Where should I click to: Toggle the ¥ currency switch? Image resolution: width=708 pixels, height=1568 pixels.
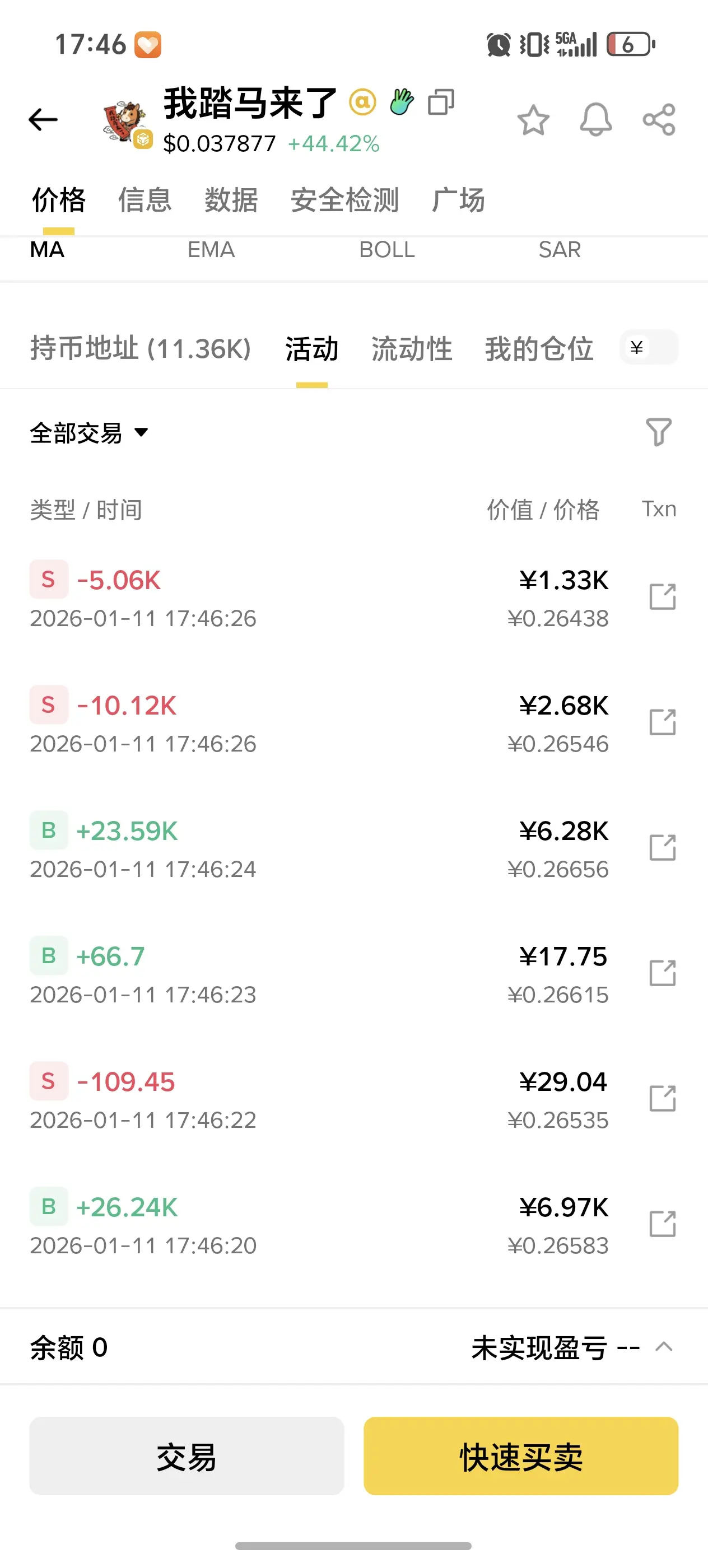[x=649, y=348]
